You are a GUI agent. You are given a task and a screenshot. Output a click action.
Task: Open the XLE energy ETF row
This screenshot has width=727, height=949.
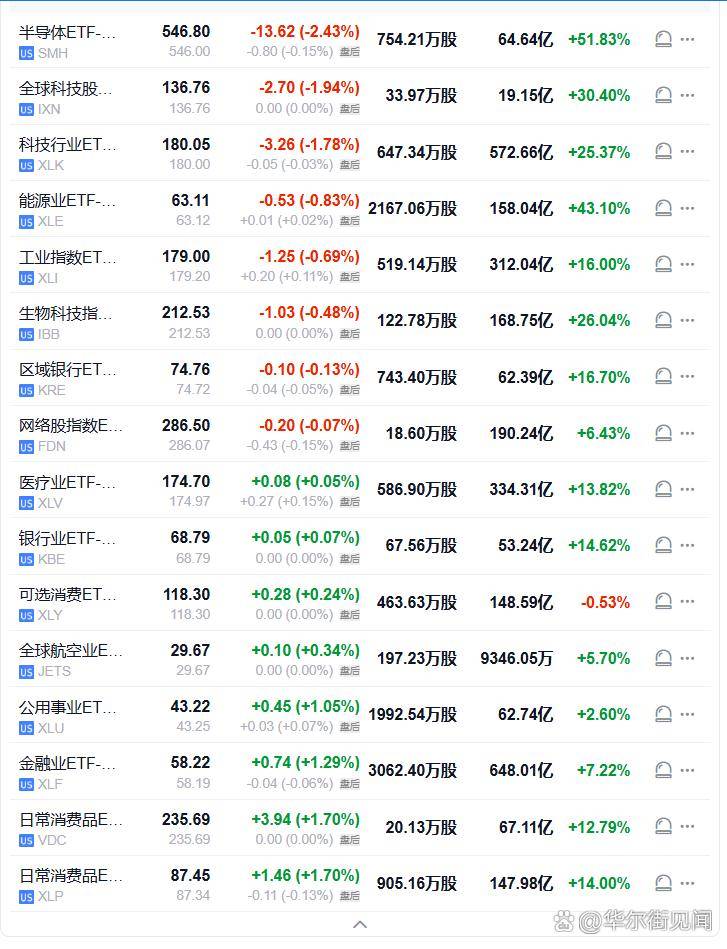[x=360, y=209]
